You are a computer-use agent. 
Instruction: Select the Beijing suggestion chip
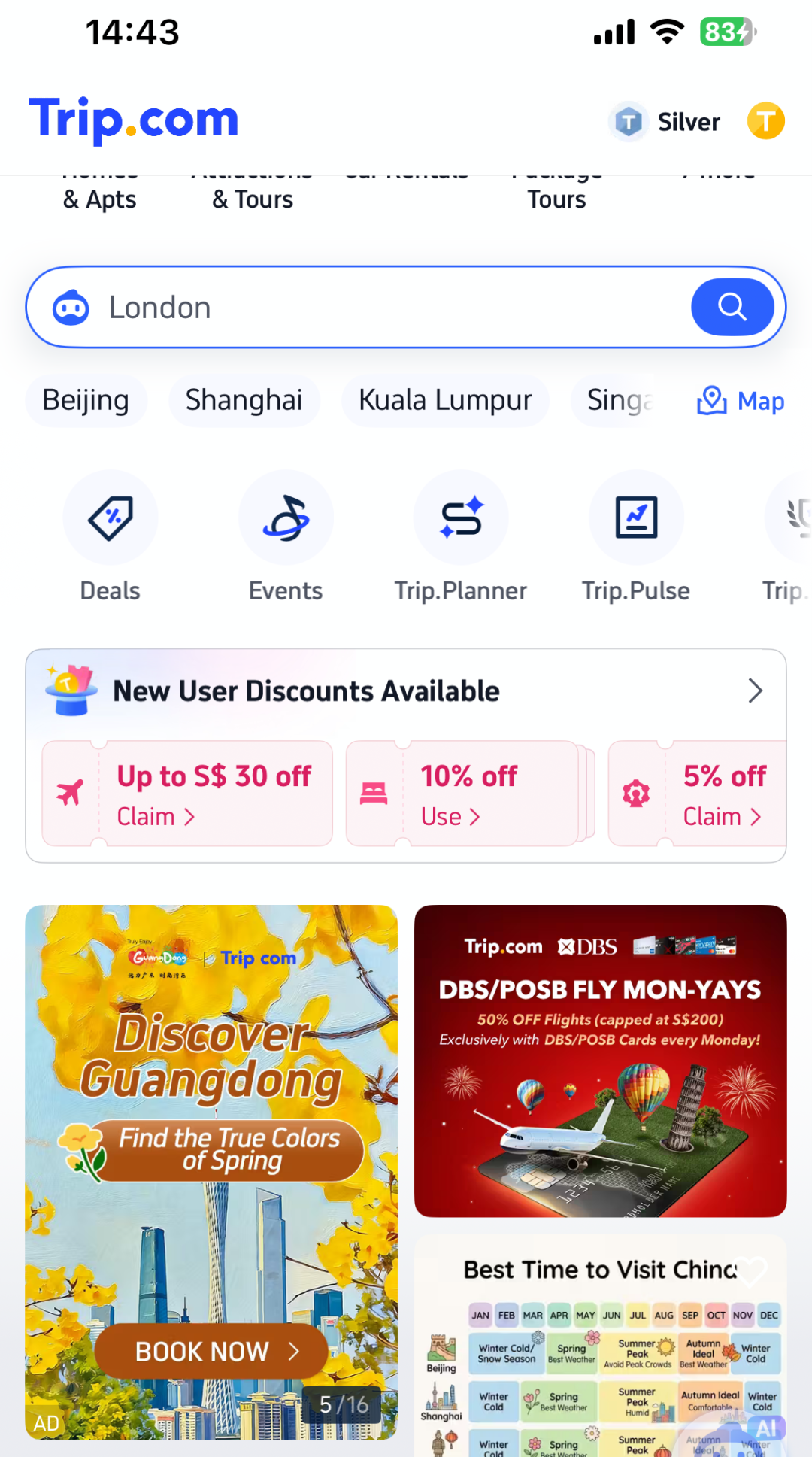pos(86,400)
